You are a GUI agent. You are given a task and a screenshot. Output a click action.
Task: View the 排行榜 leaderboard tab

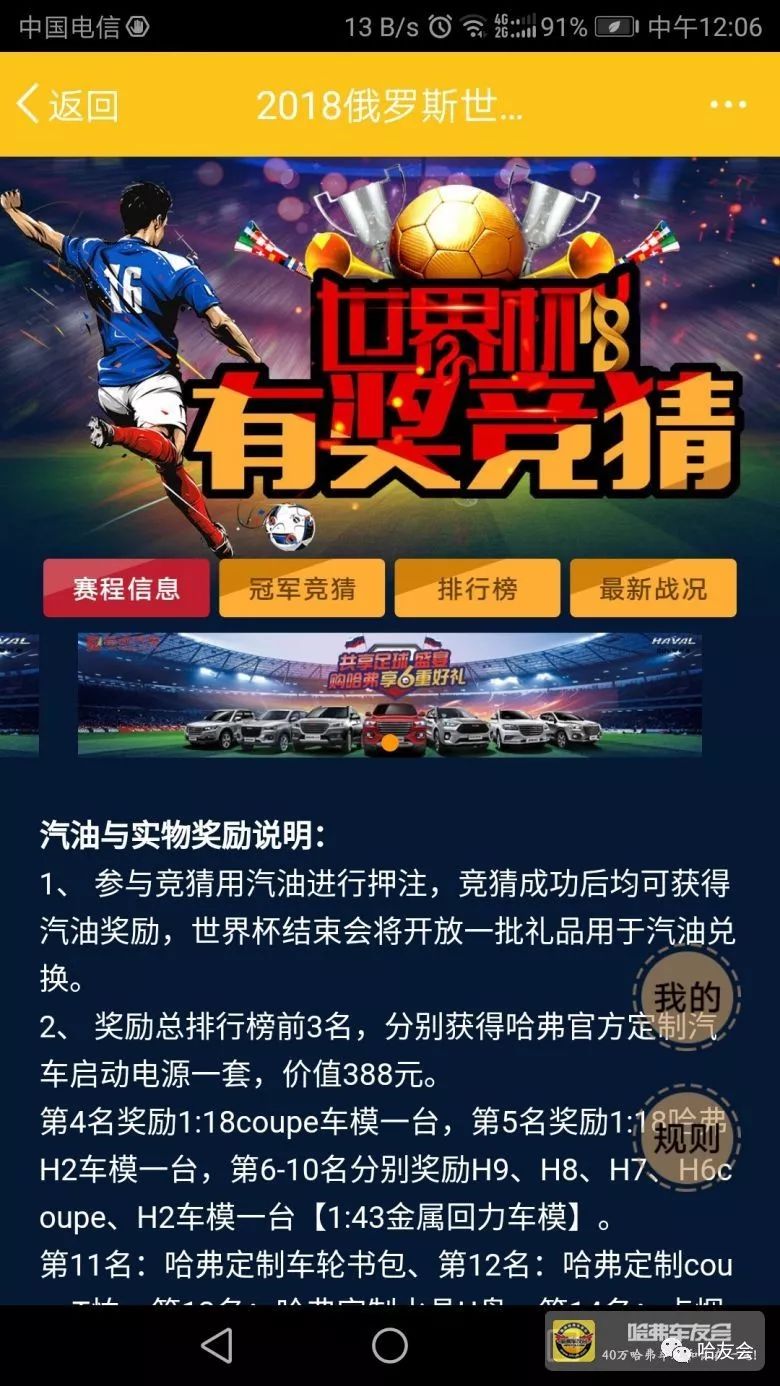coord(477,588)
